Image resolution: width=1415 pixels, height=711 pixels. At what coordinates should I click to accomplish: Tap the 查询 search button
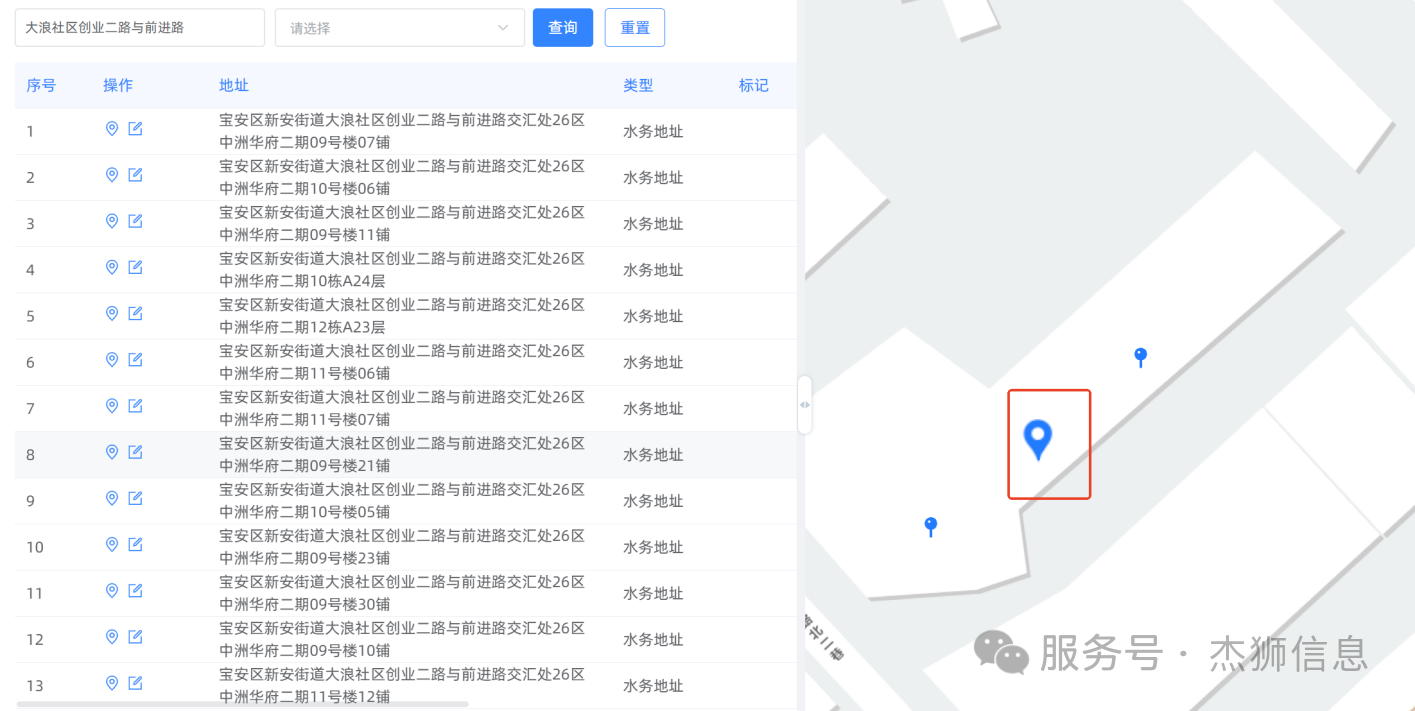click(x=562, y=28)
